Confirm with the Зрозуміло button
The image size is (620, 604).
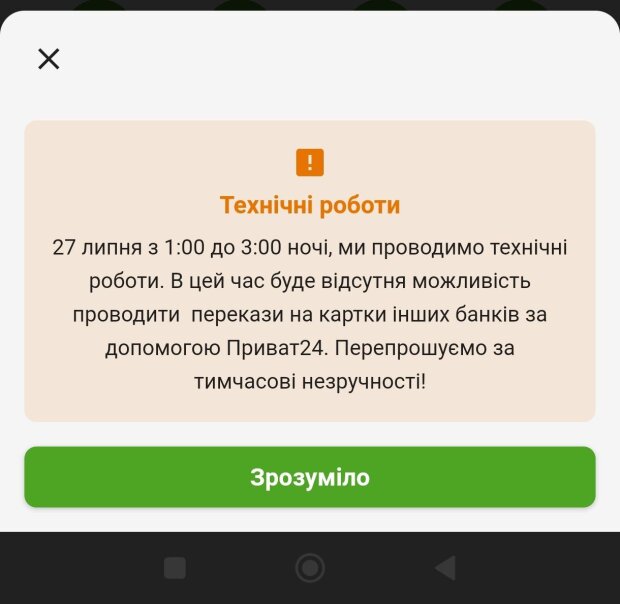309,477
